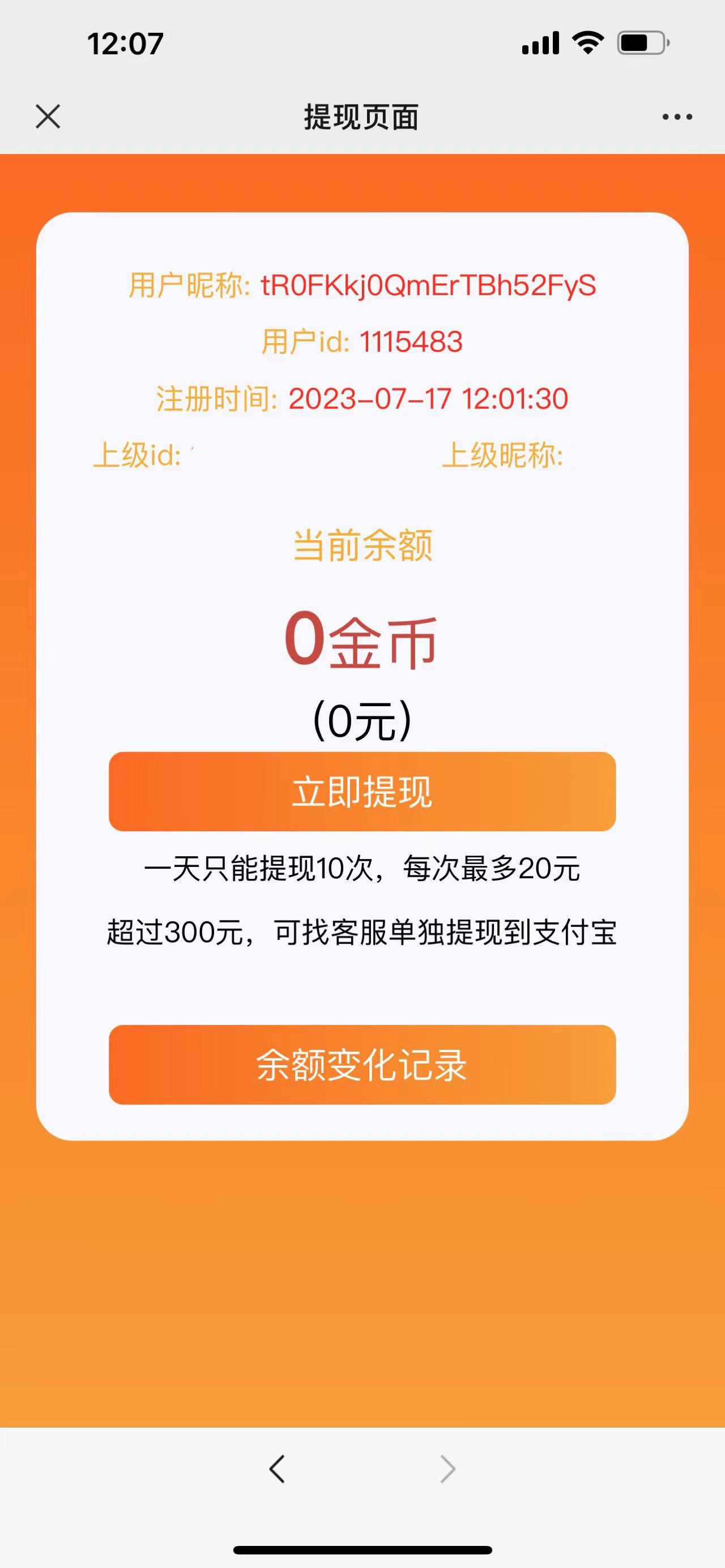Tap the clock showing 12:07
Image resolution: width=725 pixels, height=1568 pixels.
pyautogui.click(x=125, y=43)
